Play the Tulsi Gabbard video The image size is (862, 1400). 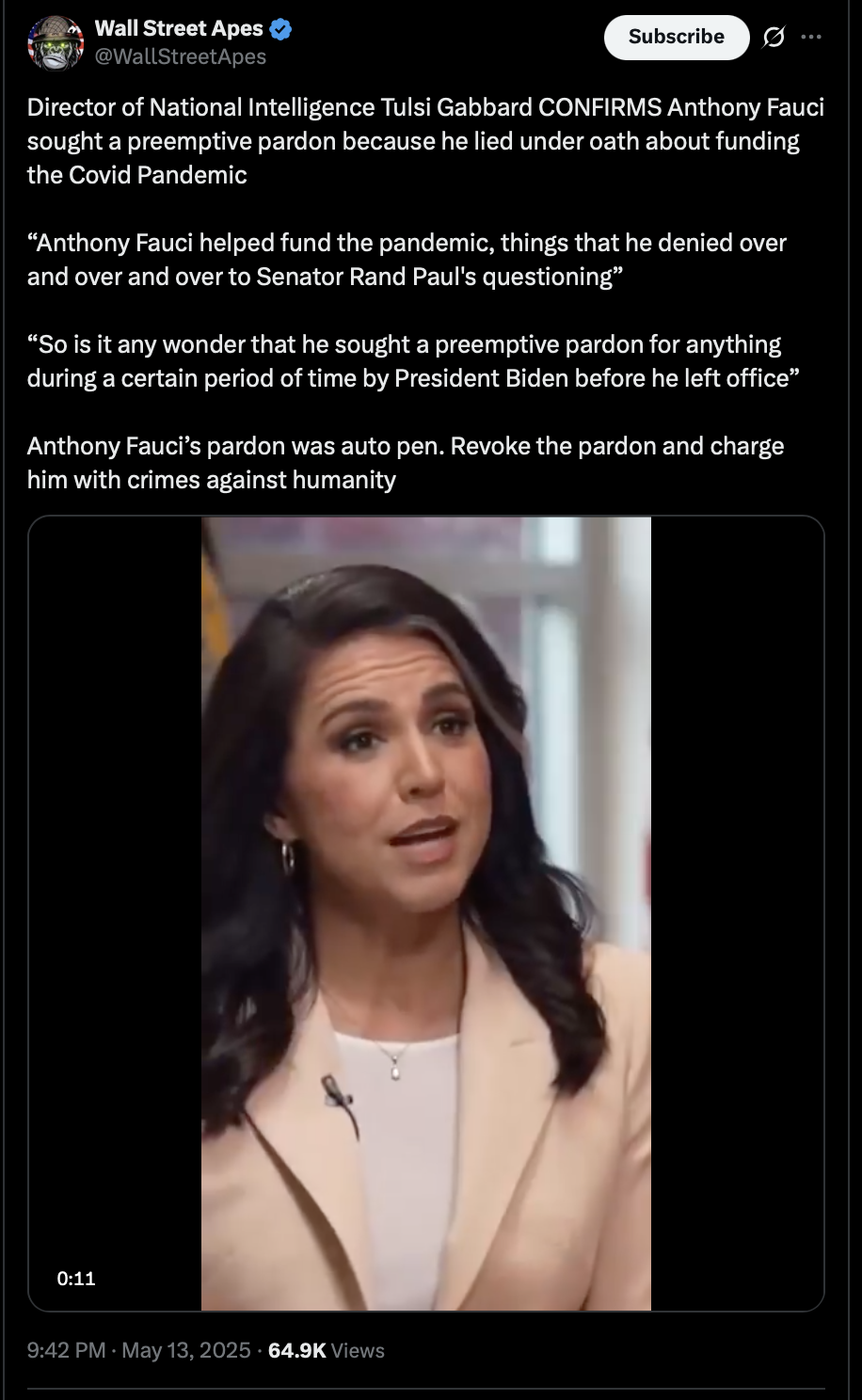pos(426,913)
